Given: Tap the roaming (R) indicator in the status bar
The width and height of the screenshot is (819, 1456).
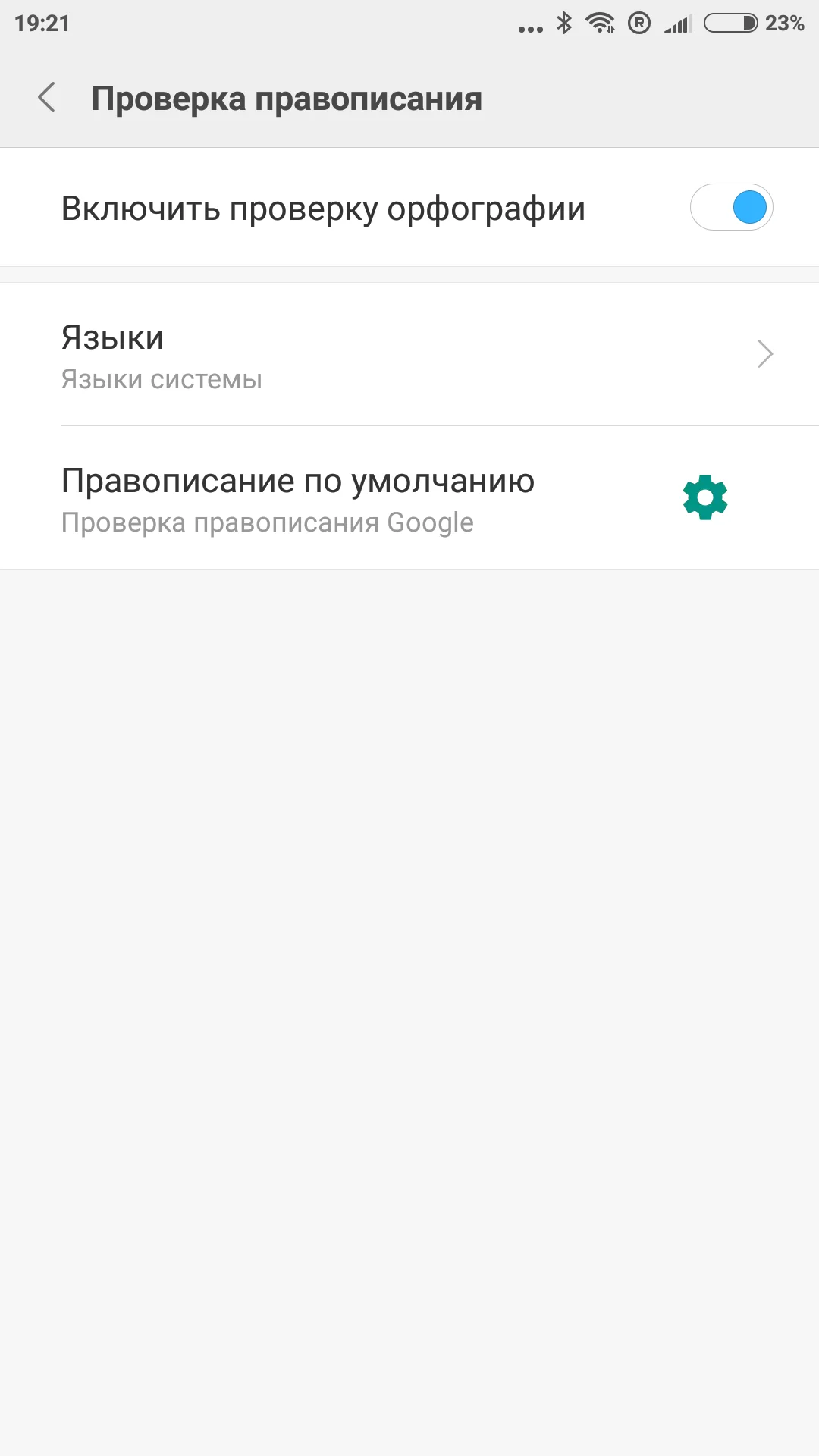Looking at the screenshot, I should point(639,23).
